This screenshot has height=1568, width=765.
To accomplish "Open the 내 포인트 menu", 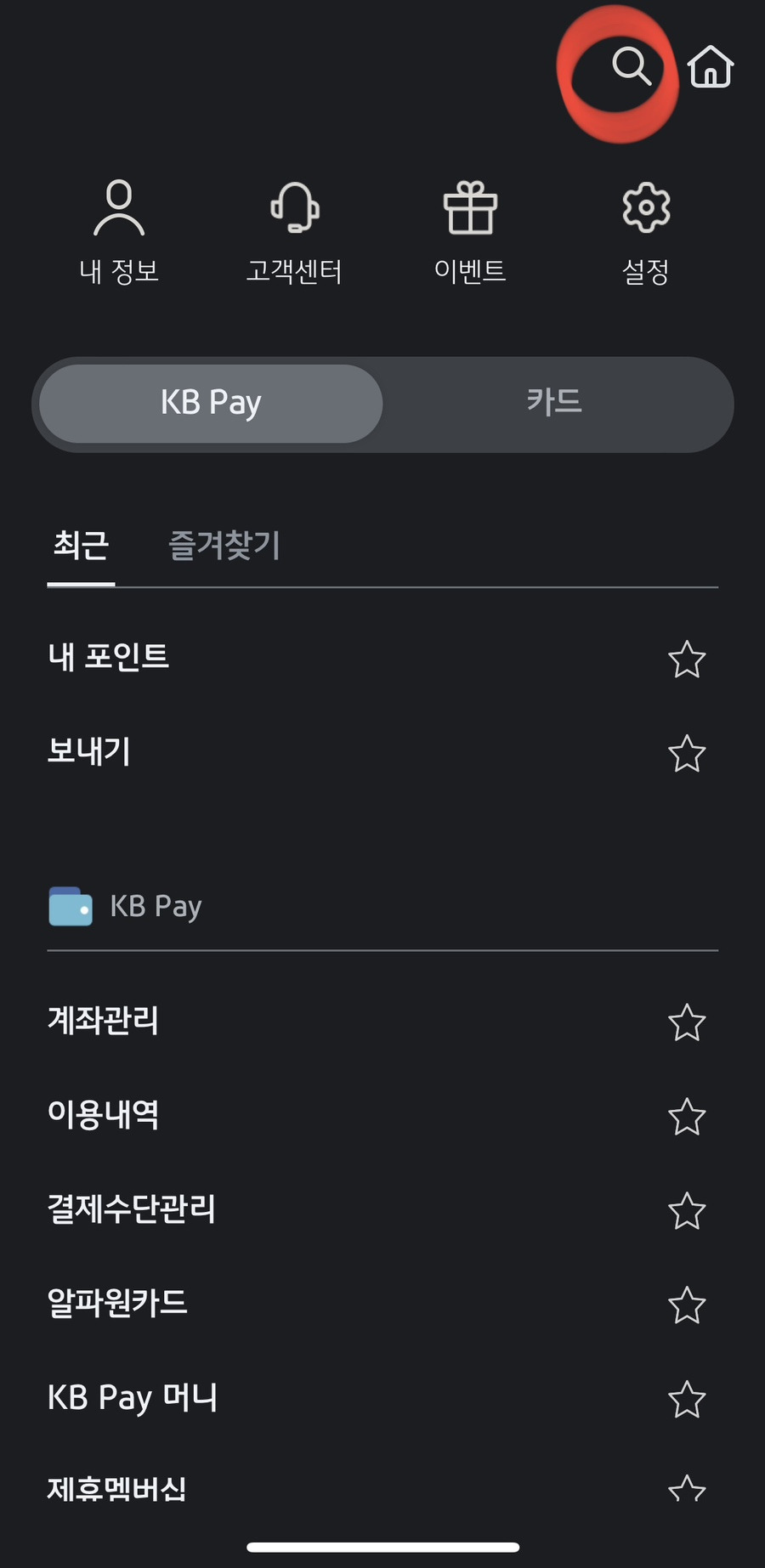I will (x=109, y=657).
